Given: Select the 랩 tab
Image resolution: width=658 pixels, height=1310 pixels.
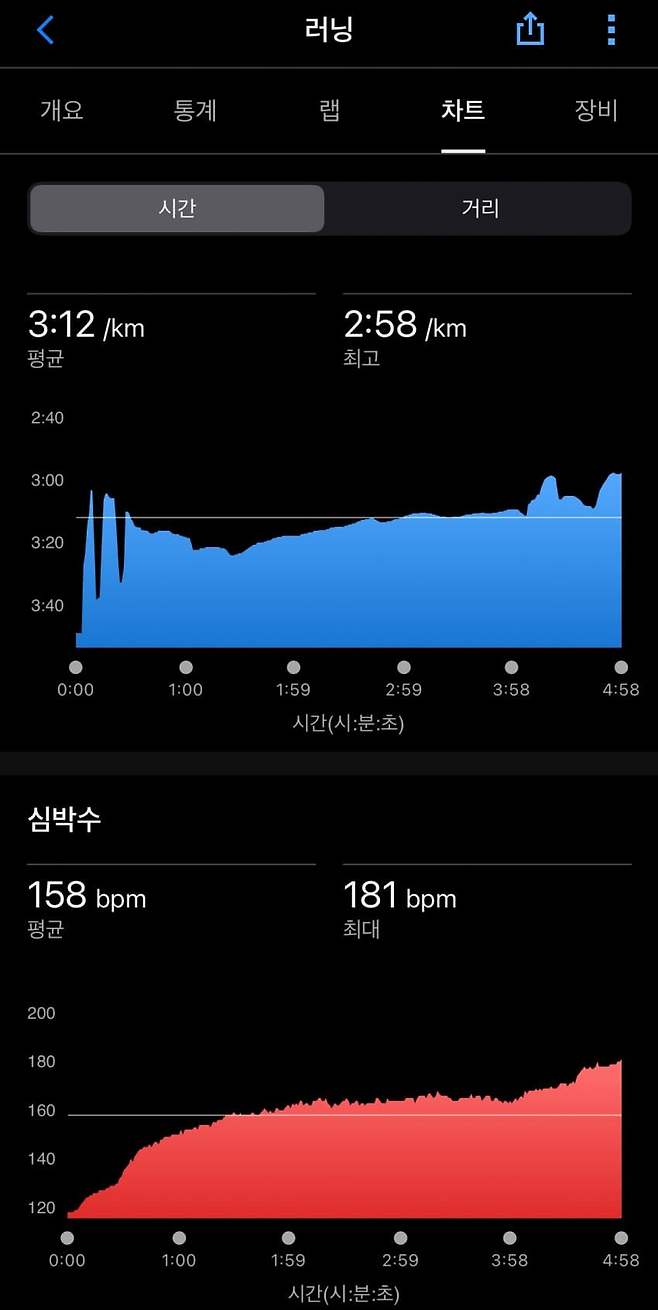Looking at the screenshot, I should point(330,110).
